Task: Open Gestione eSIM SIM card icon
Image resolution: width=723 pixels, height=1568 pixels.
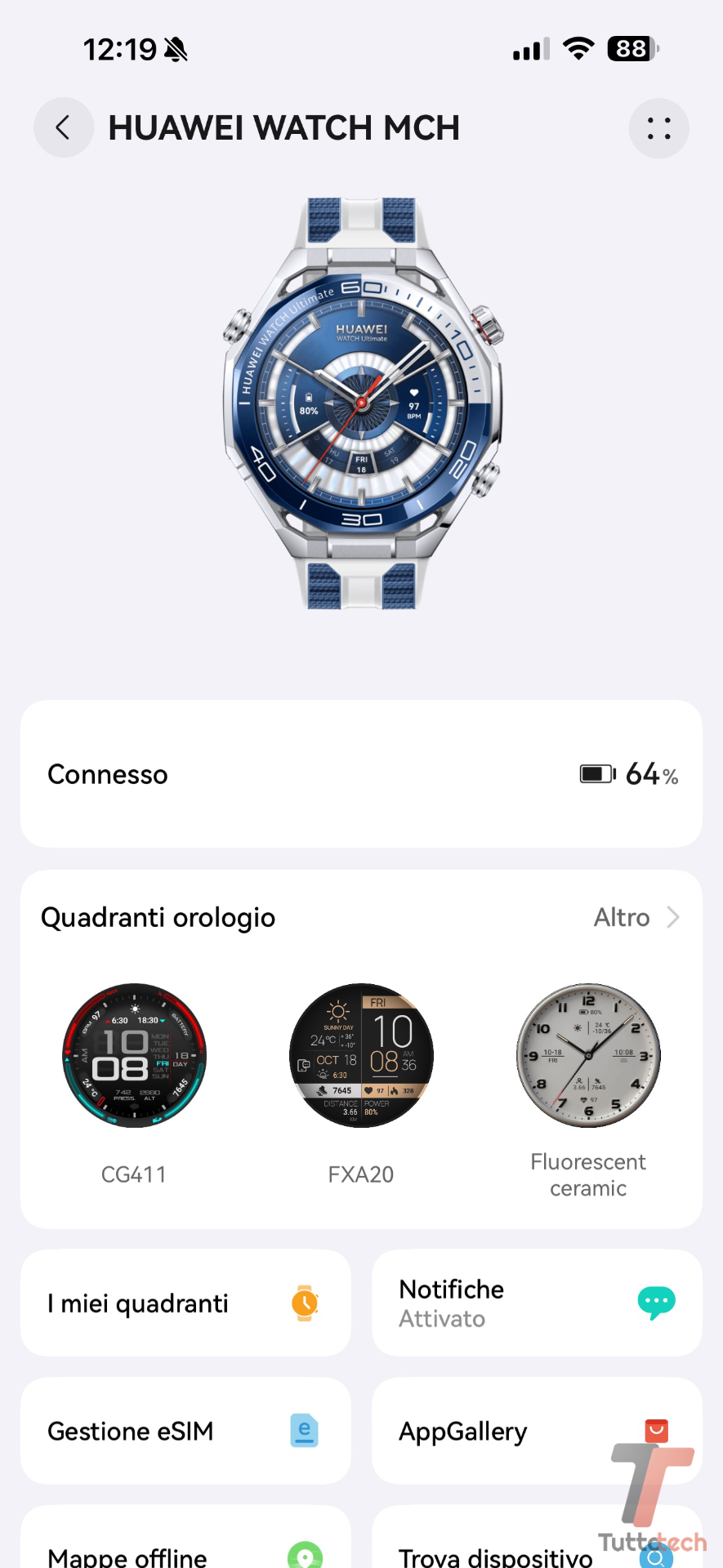Action: tap(304, 1432)
